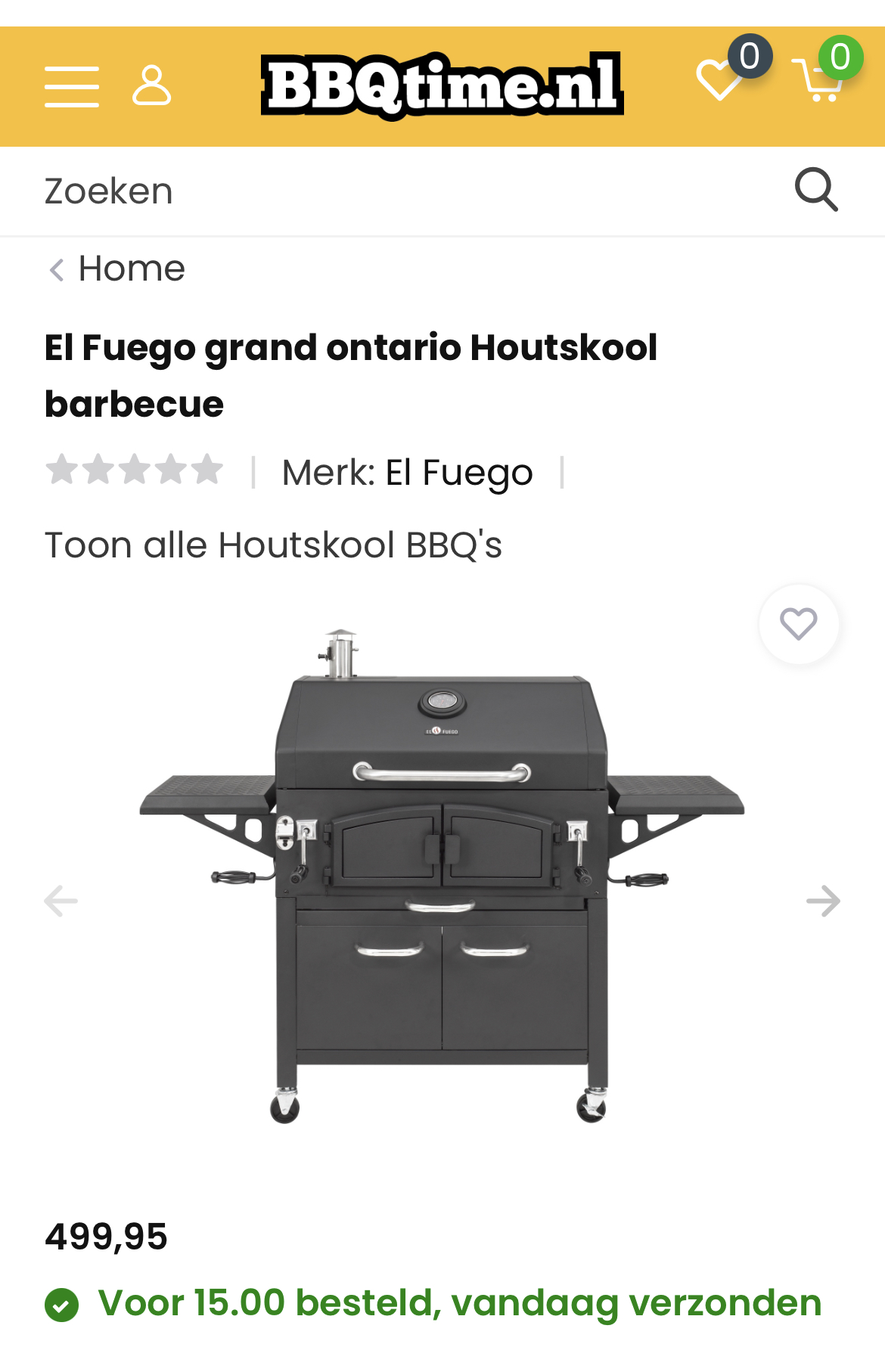885x1372 pixels.
Task: Open the hamburger navigation menu
Action: (x=72, y=86)
